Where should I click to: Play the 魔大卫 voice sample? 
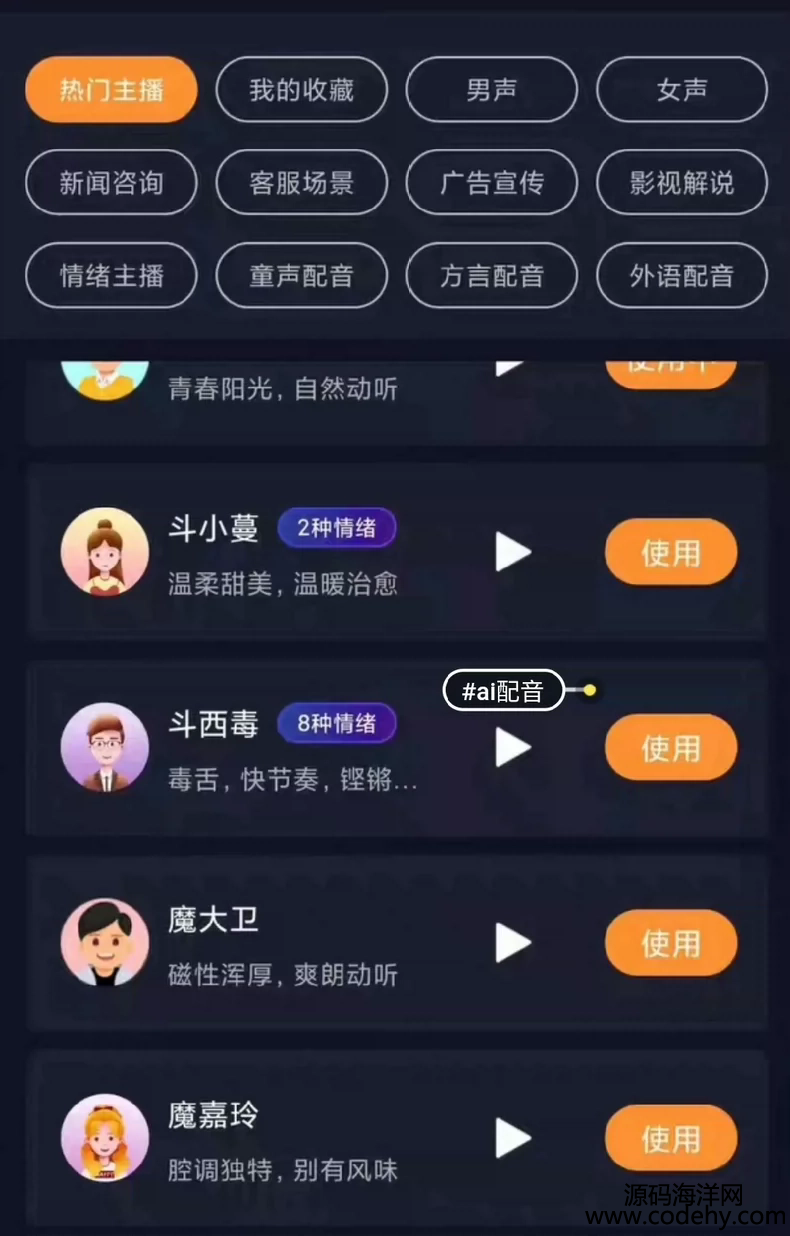[513, 942]
